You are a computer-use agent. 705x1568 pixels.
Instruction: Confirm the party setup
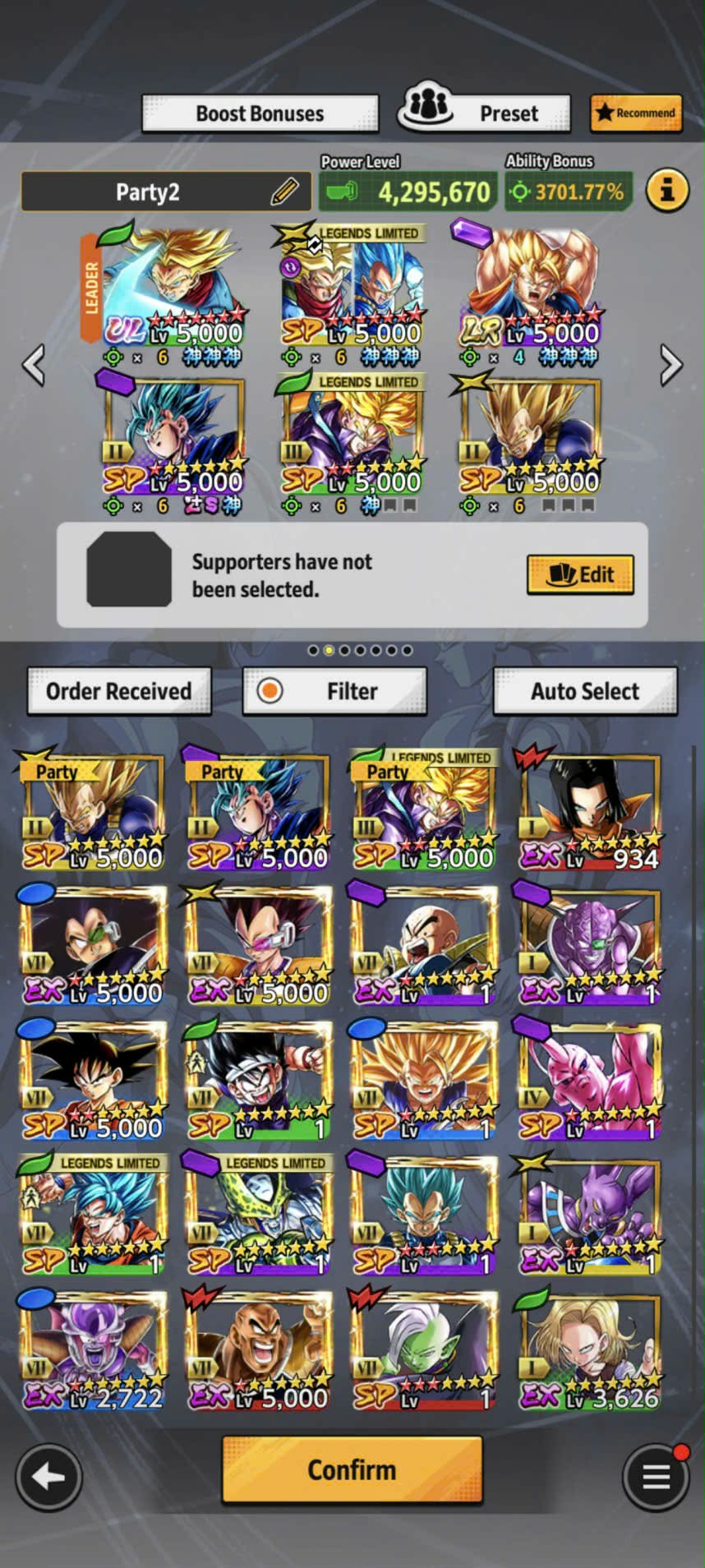[352, 1469]
